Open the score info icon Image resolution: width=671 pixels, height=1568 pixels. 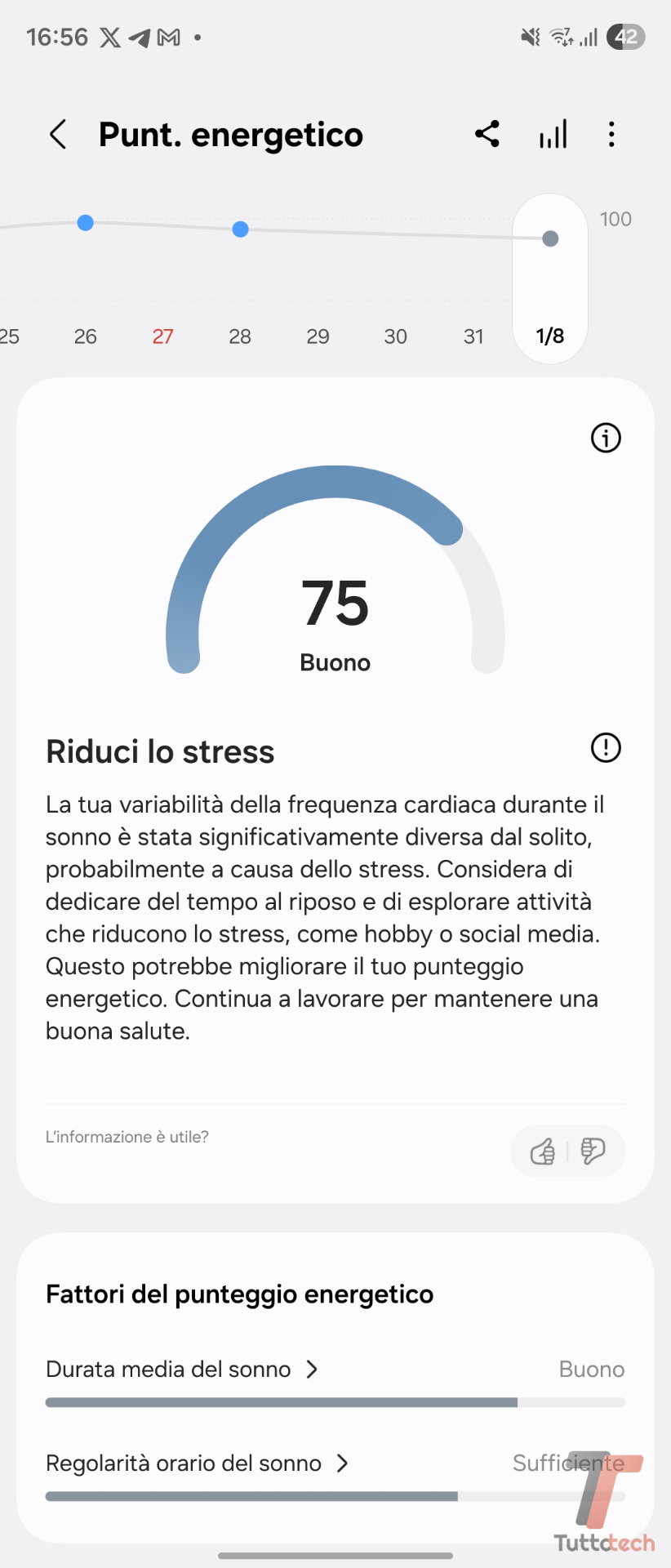pyautogui.click(x=606, y=438)
